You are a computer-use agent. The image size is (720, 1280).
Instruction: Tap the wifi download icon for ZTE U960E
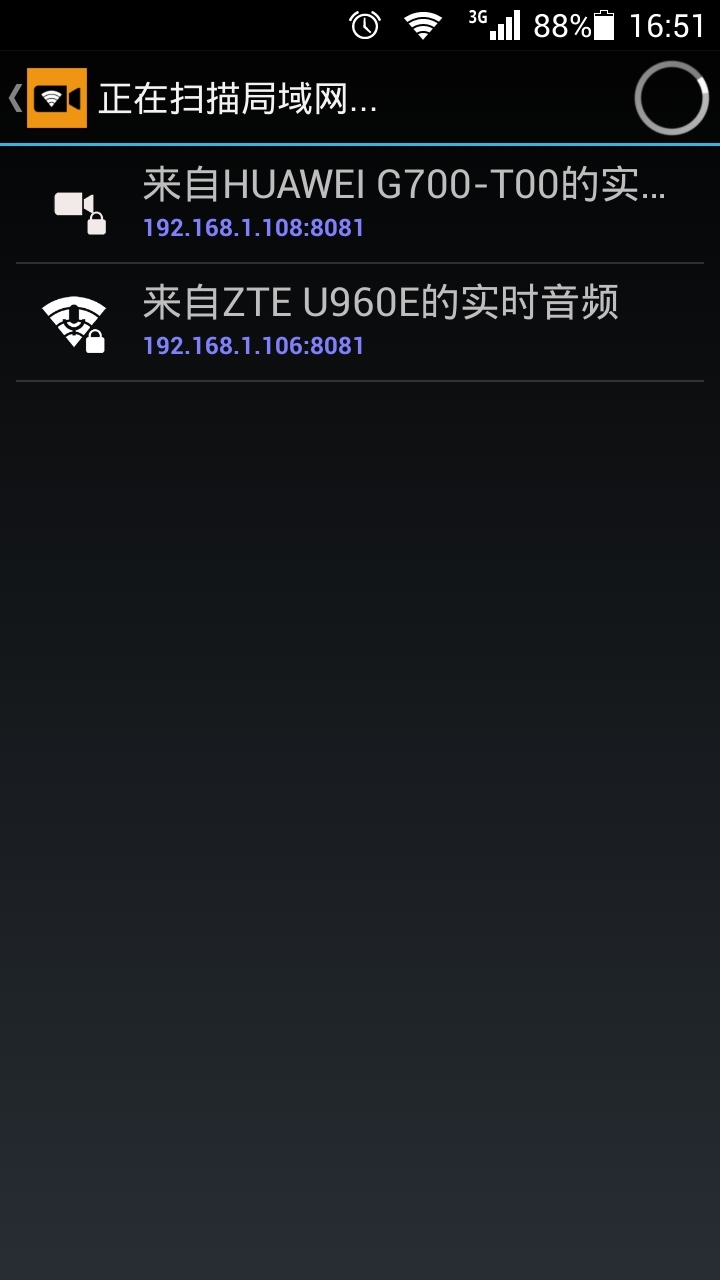(73, 315)
